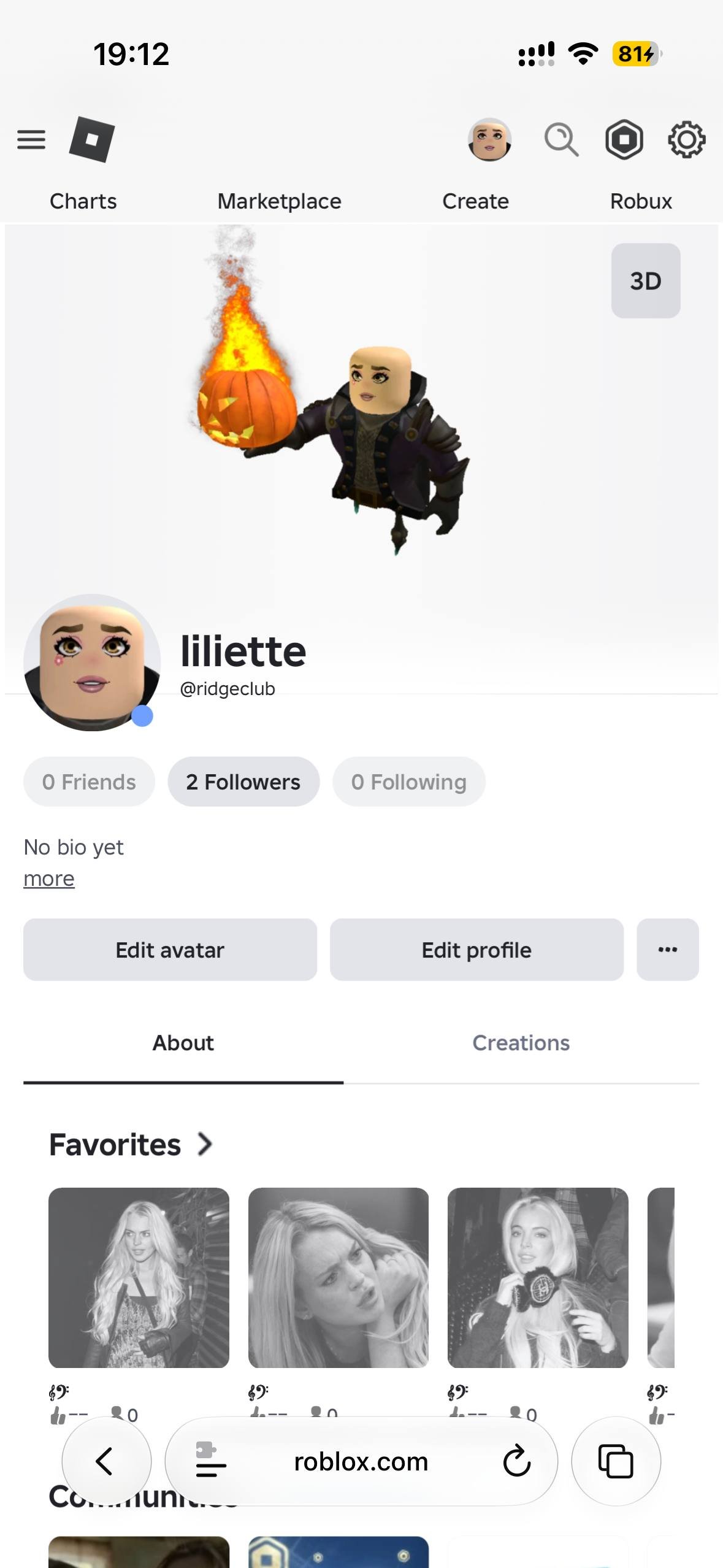Switch to the Creations tab
This screenshot has height=1568, width=723.
click(521, 1043)
